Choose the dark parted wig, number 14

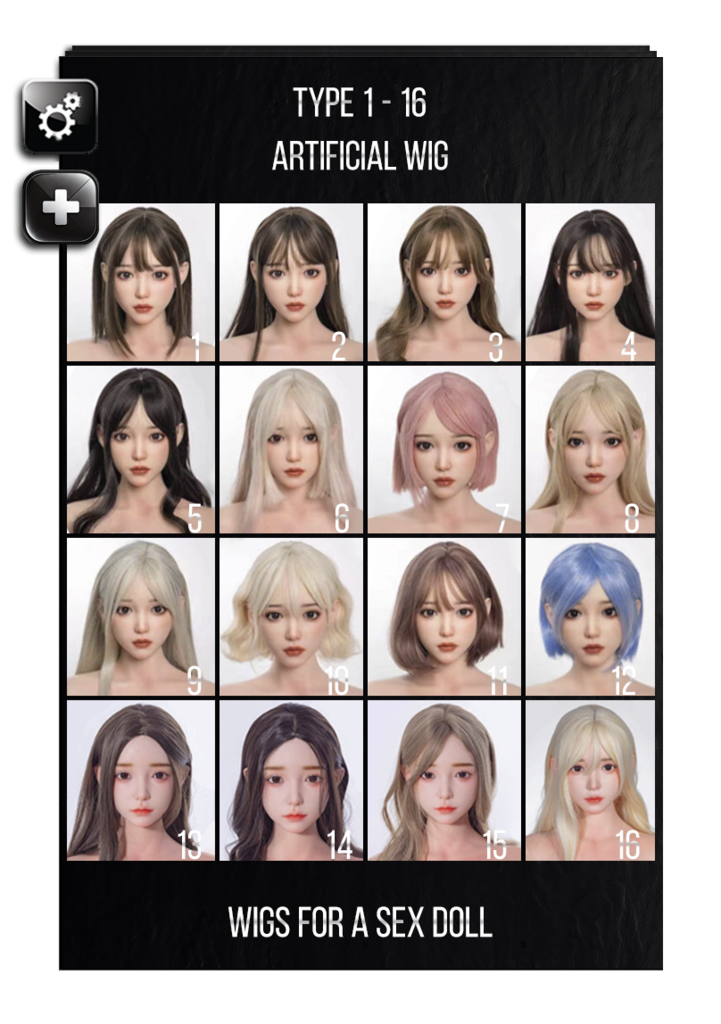(289, 783)
